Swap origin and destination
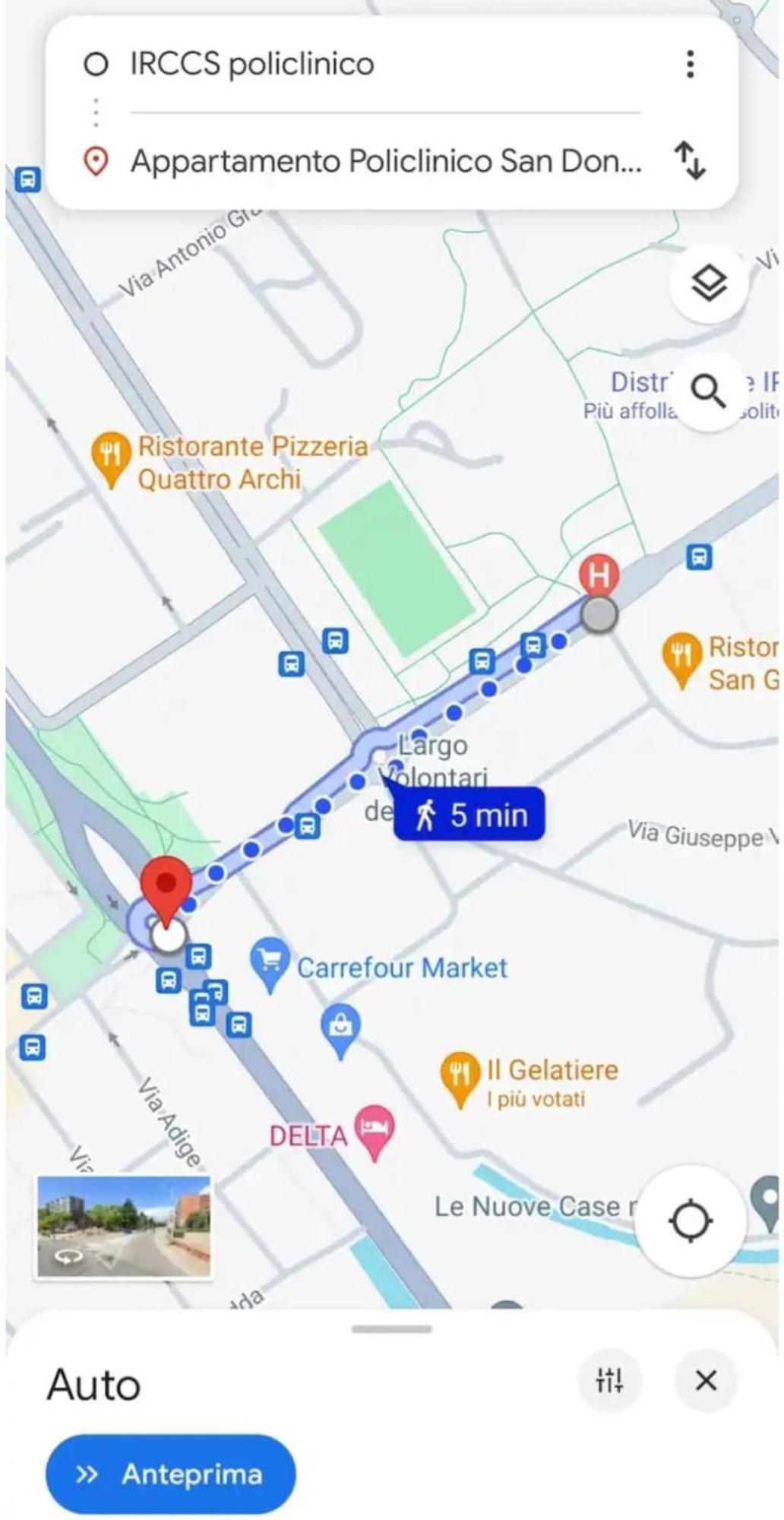The width and height of the screenshot is (784, 1520). click(x=690, y=160)
